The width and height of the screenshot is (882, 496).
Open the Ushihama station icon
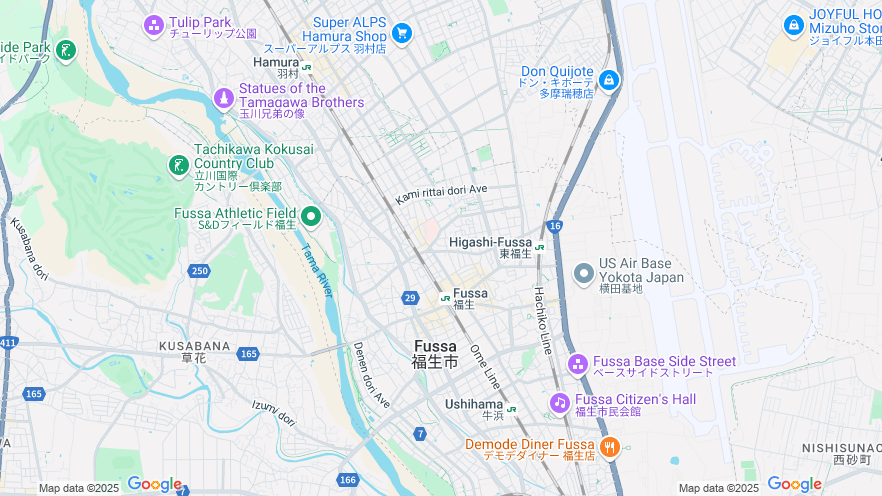click(x=511, y=408)
